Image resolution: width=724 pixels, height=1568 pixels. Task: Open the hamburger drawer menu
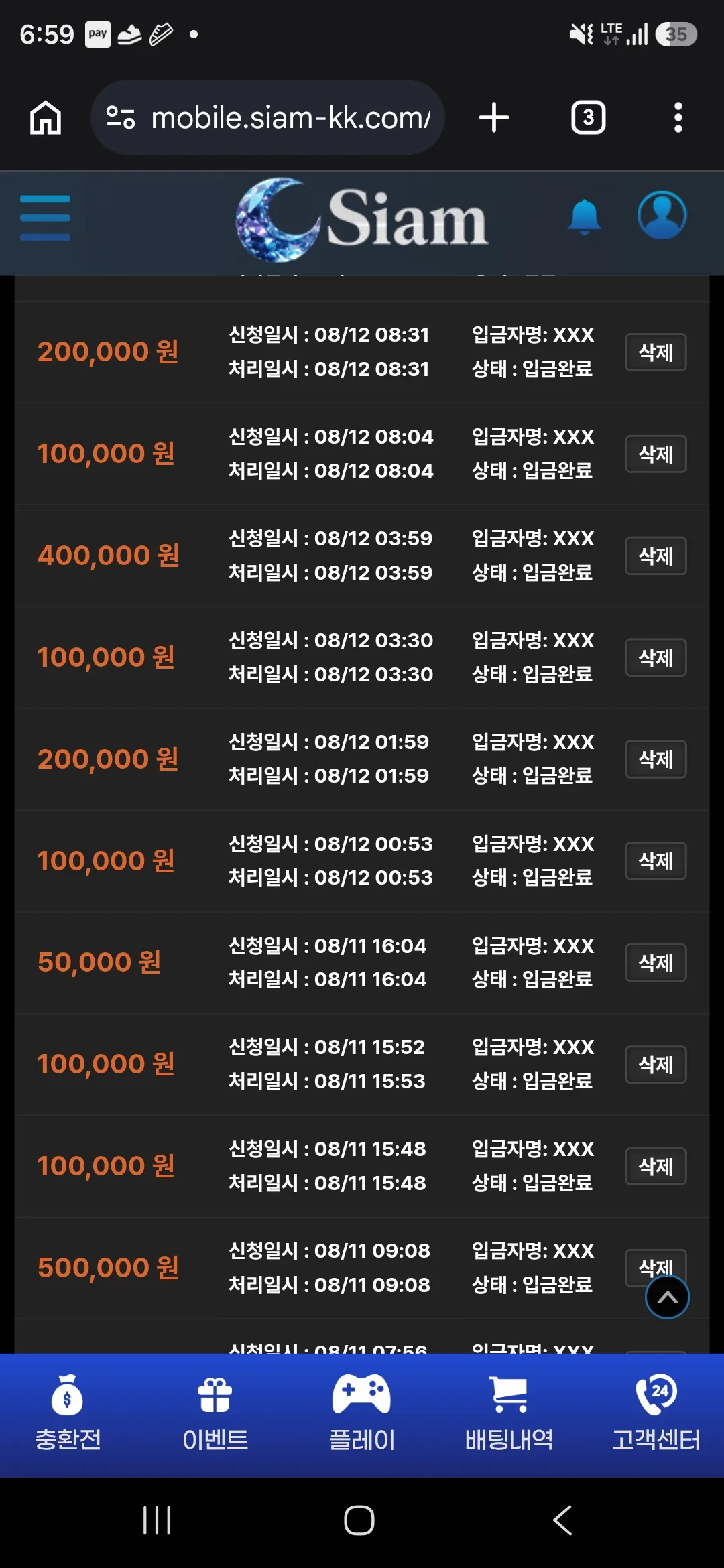(x=45, y=218)
